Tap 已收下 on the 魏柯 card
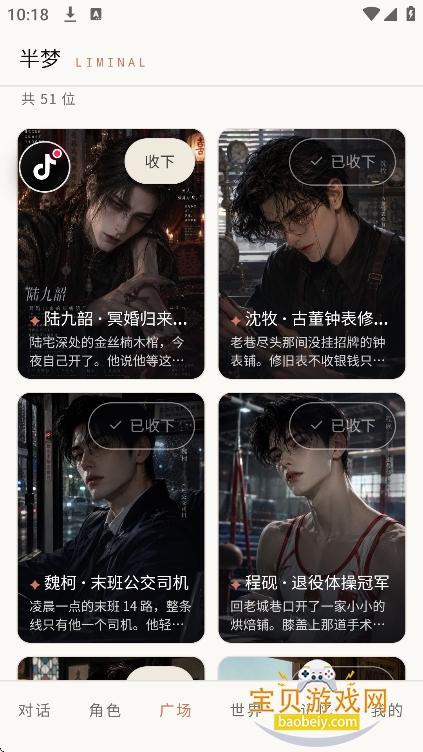The image size is (423, 752). point(141,425)
